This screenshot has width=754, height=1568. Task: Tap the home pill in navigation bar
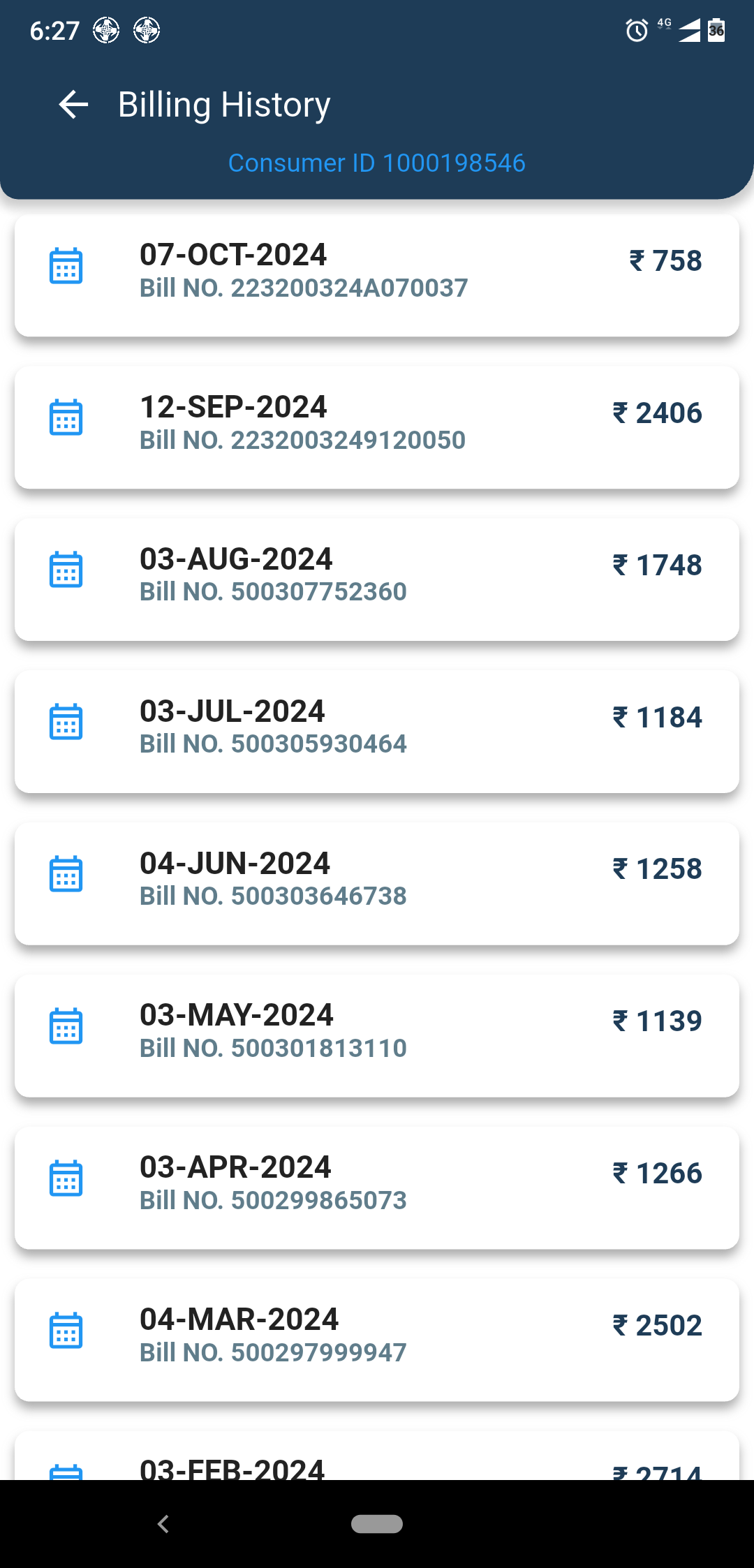pyautogui.click(x=377, y=1524)
